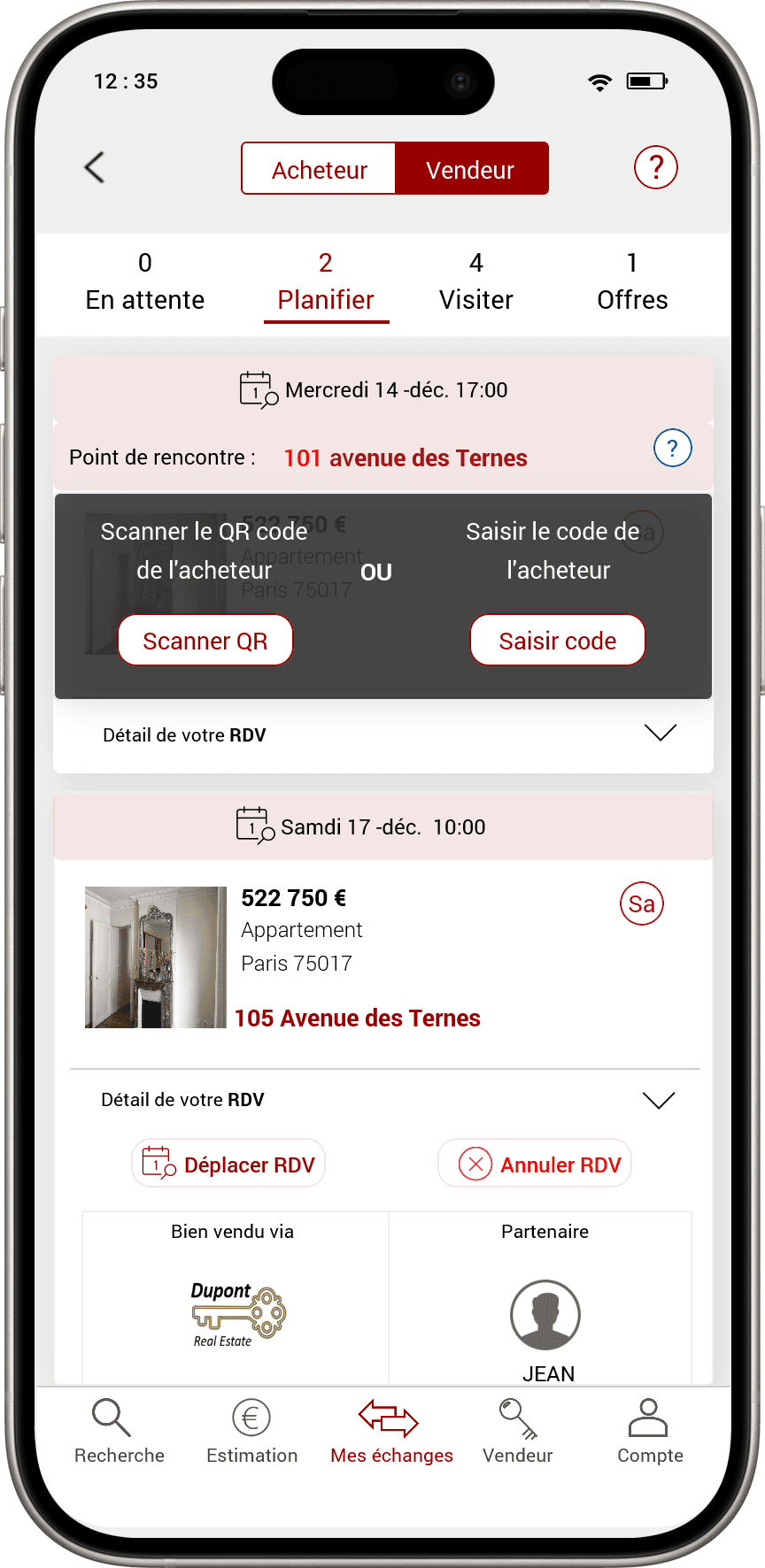Viewport: 765px width, 1568px height.
Task: Tap Déplacer RDV to reschedule
Action: [229, 1164]
